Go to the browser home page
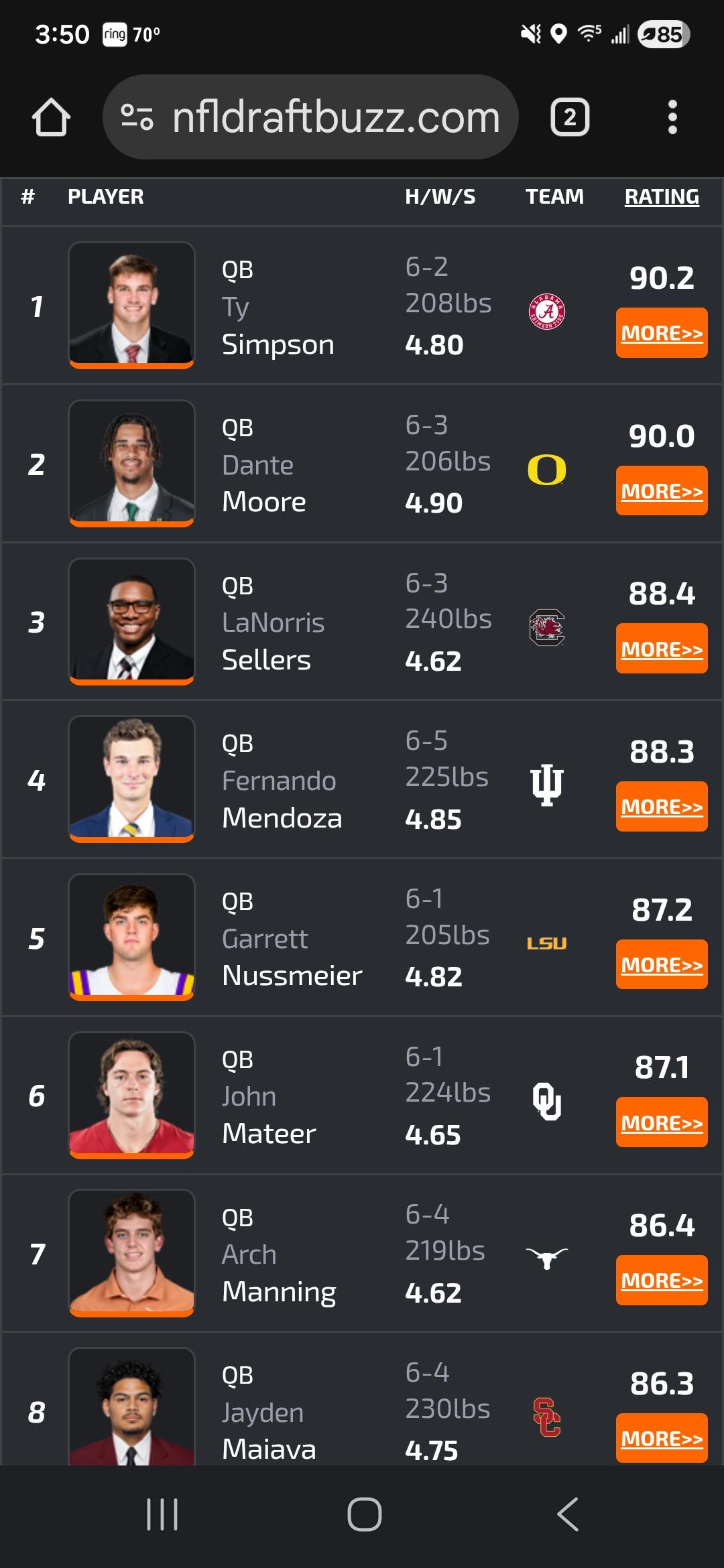 tap(51, 117)
